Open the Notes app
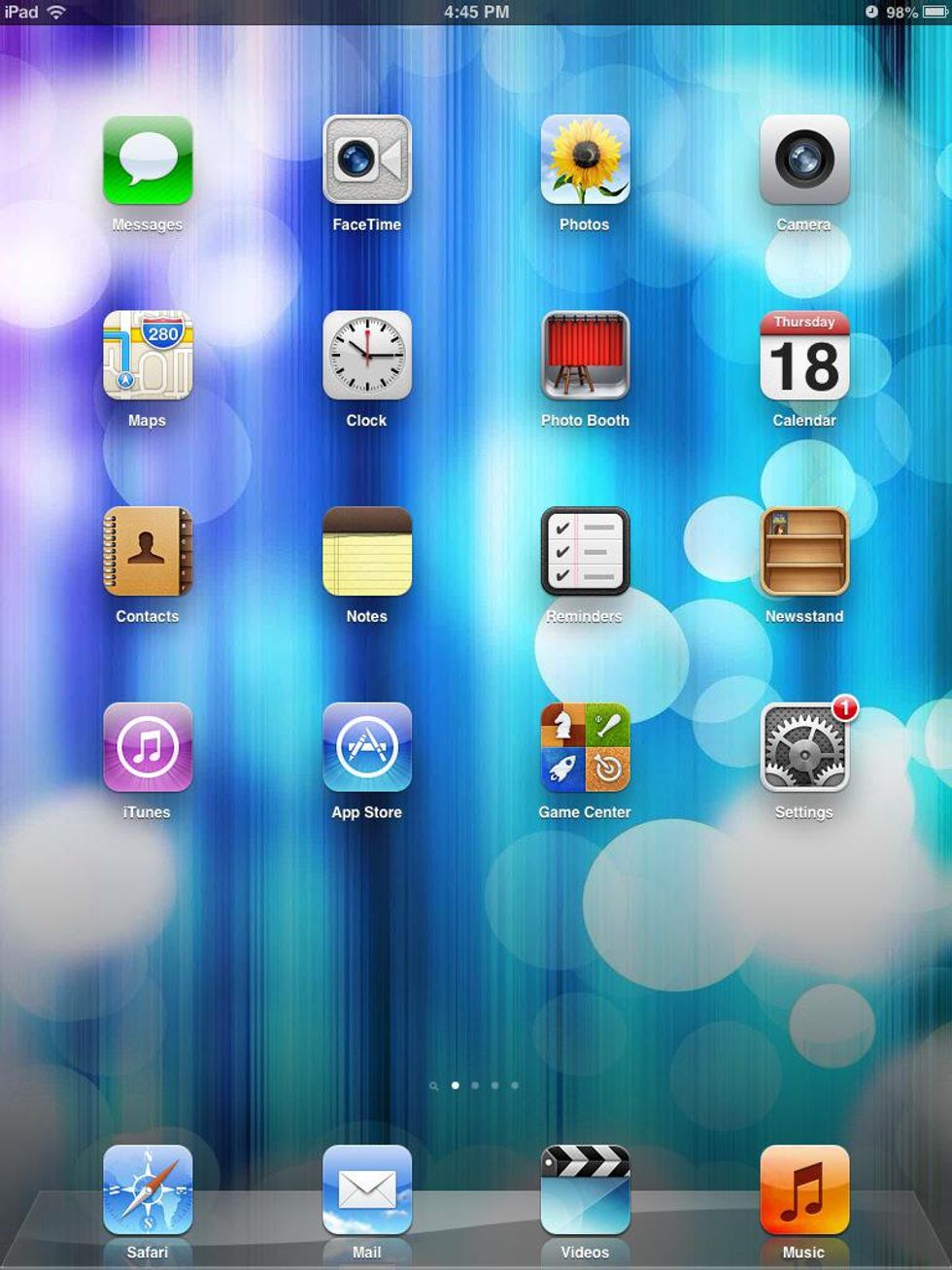Image resolution: width=952 pixels, height=1270 pixels. (367, 551)
